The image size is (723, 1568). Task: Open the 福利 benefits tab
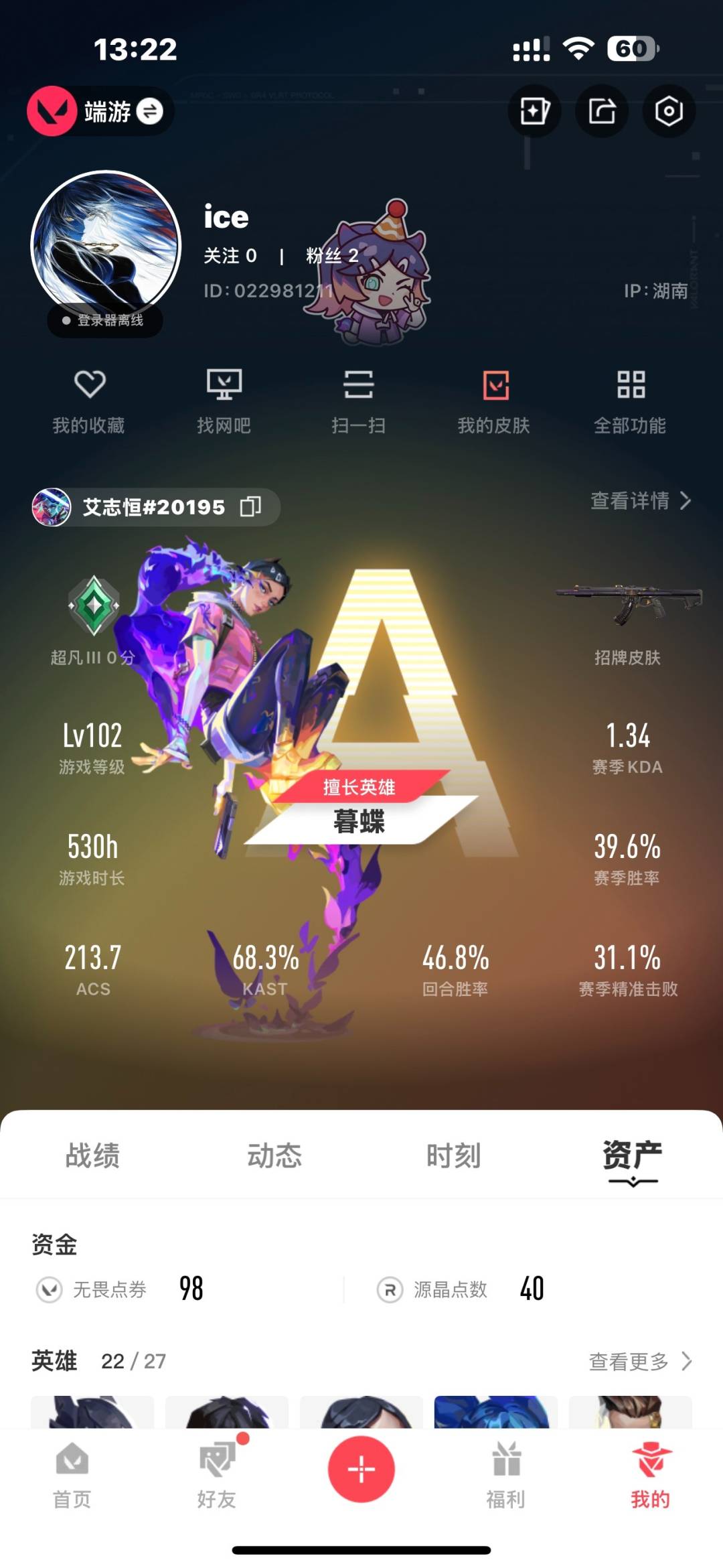click(x=506, y=1475)
